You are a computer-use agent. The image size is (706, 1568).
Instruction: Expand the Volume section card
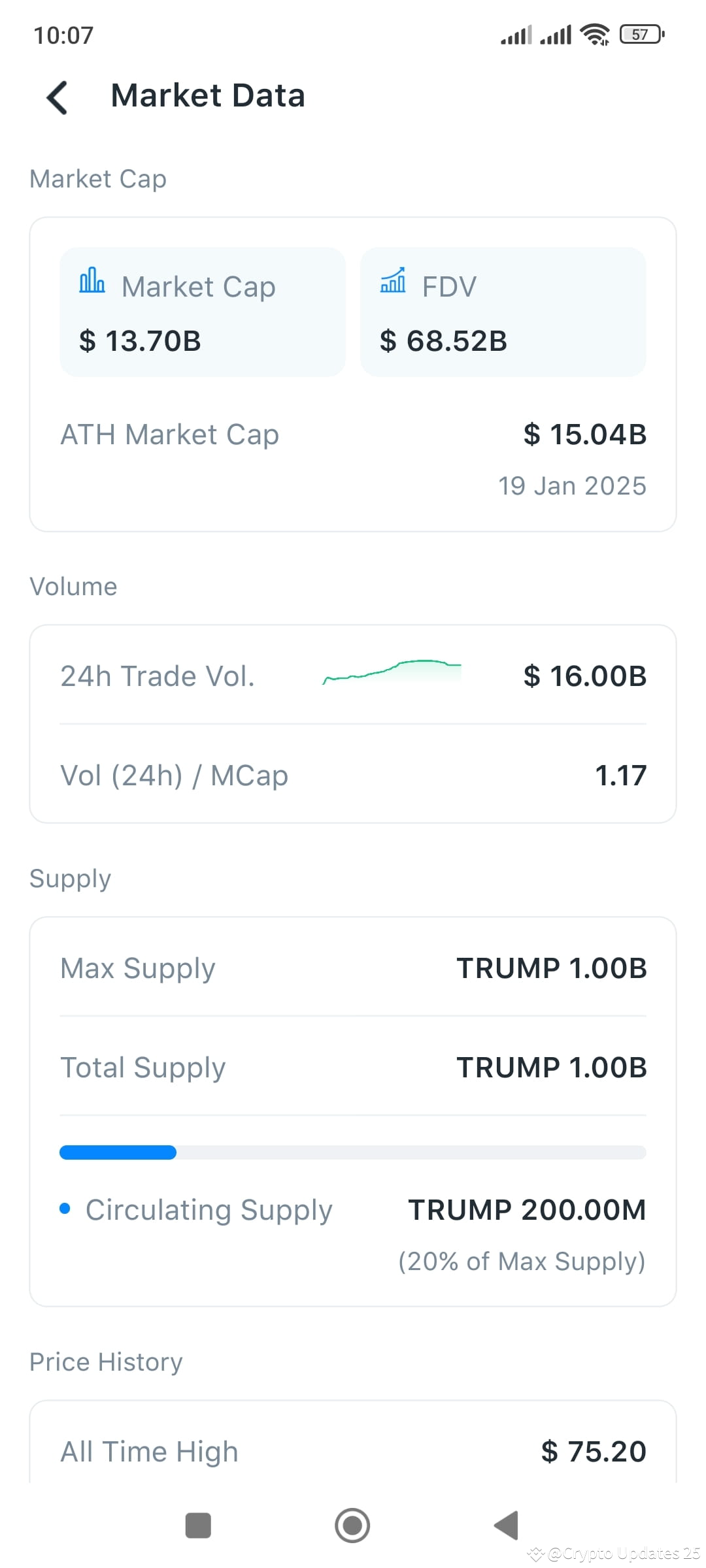pos(353,722)
